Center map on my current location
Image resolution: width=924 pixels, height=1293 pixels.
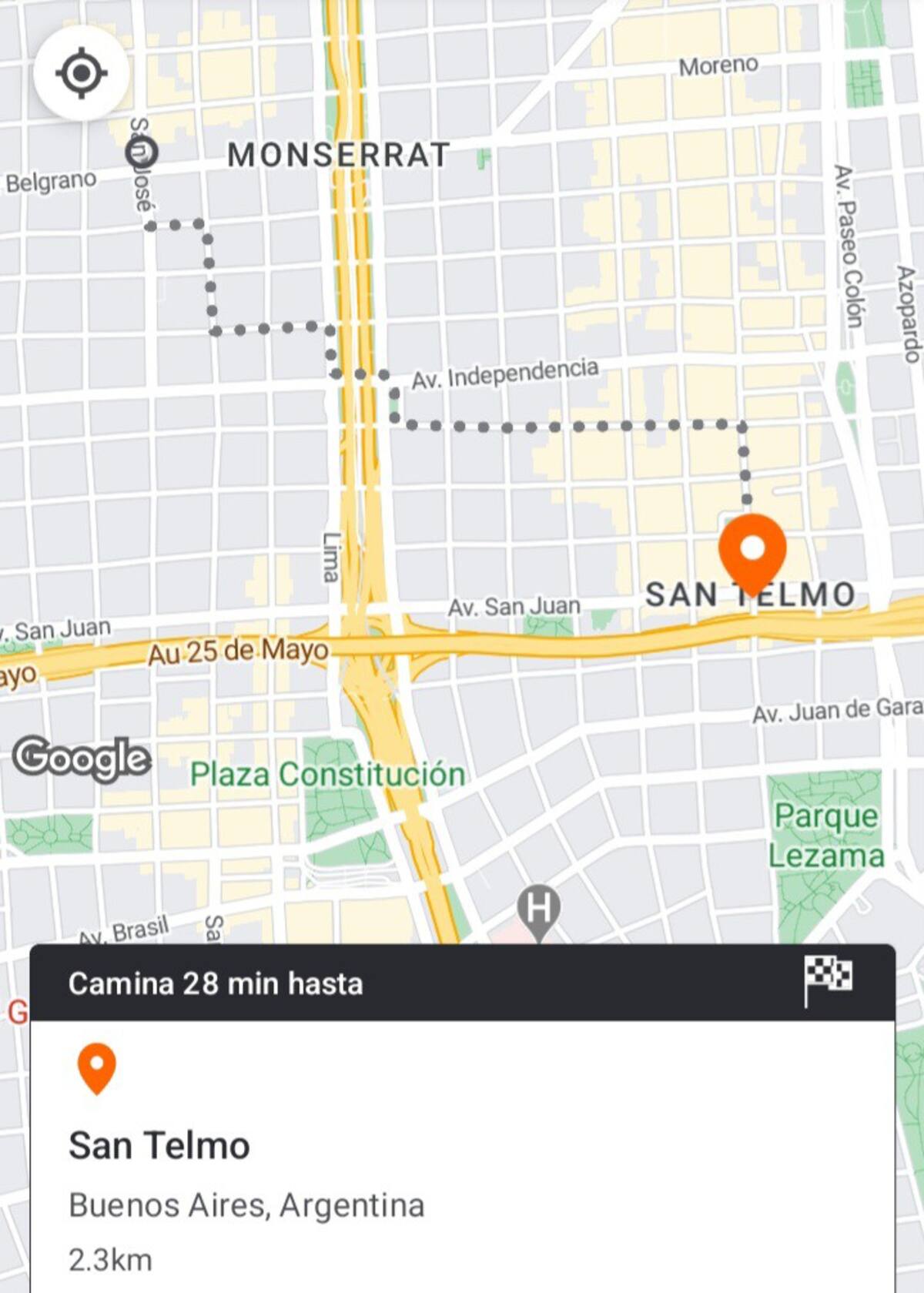(81, 73)
